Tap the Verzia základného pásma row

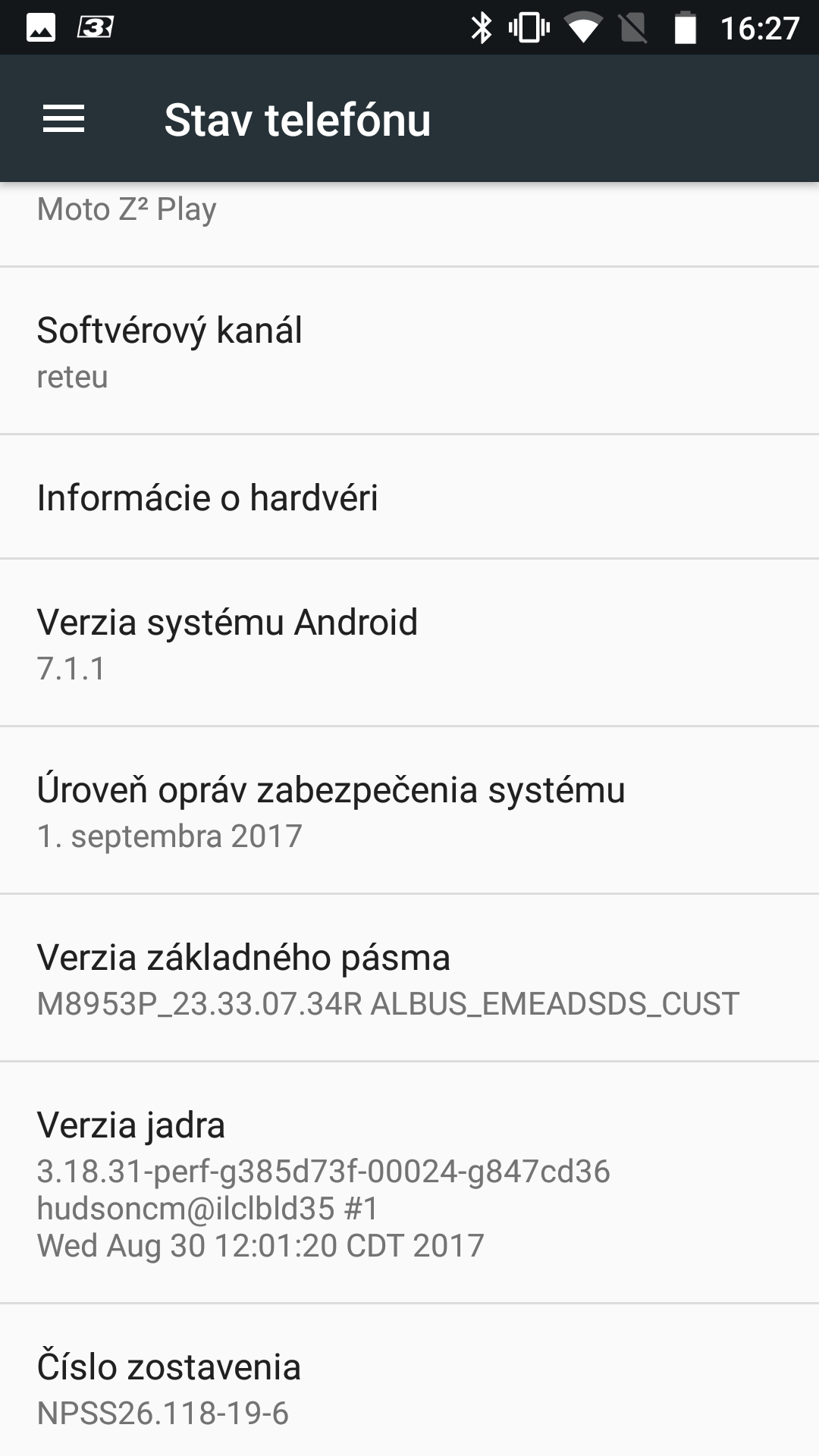(409, 978)
